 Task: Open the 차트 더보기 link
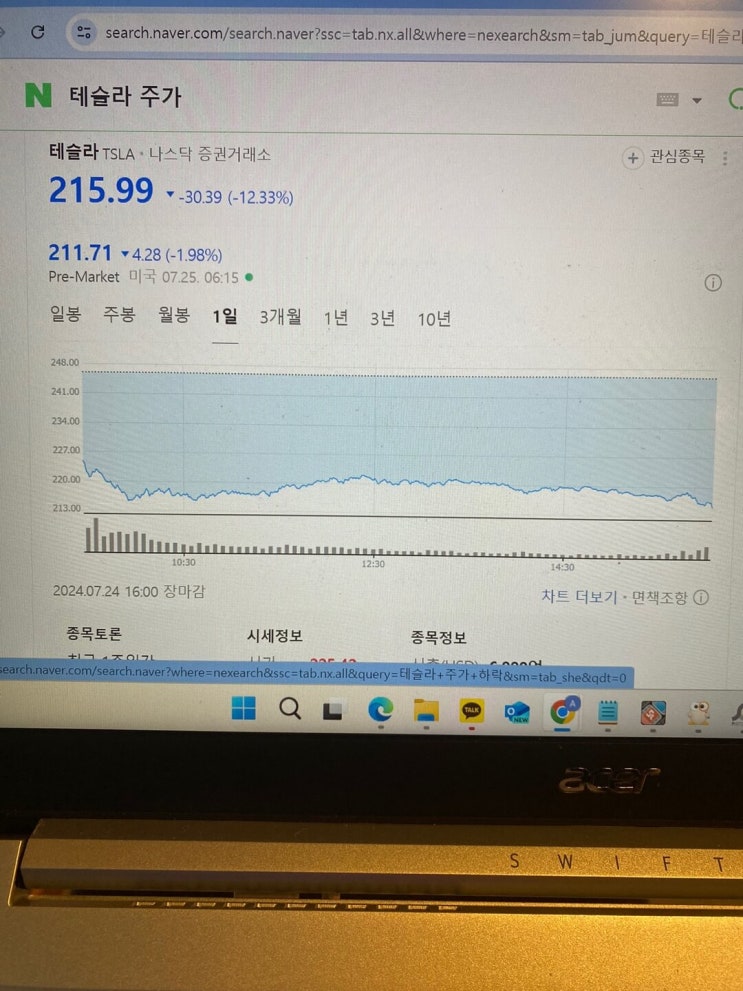(579, 596)
